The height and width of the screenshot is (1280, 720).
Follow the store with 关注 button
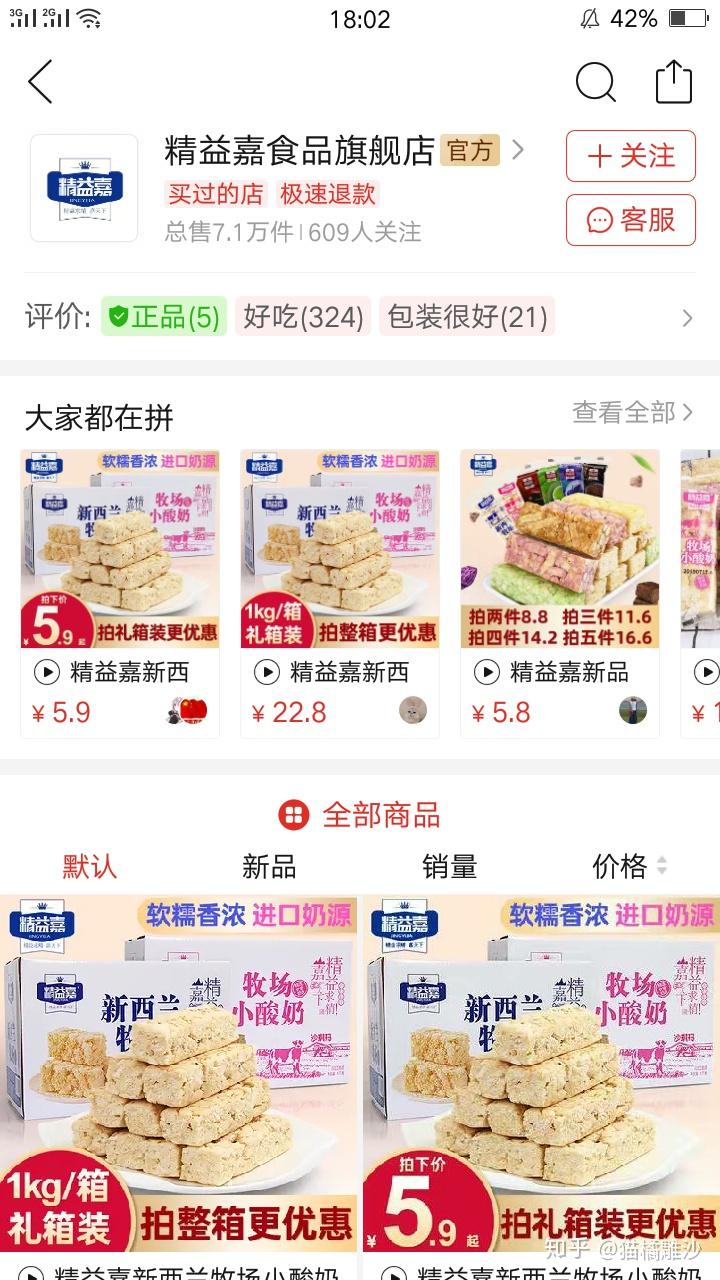pos(630,156)
